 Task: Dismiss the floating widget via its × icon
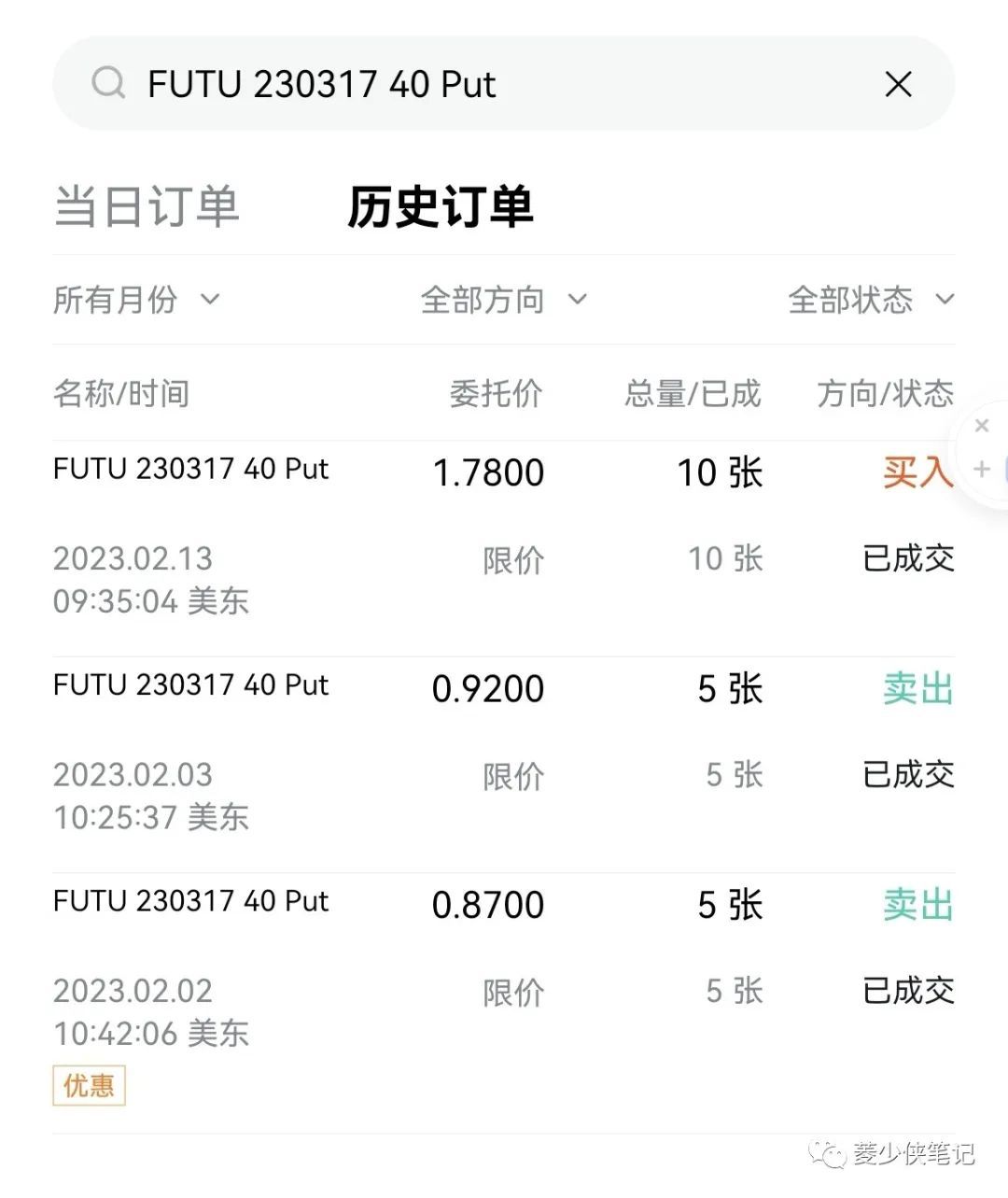(x=982, y=426)
